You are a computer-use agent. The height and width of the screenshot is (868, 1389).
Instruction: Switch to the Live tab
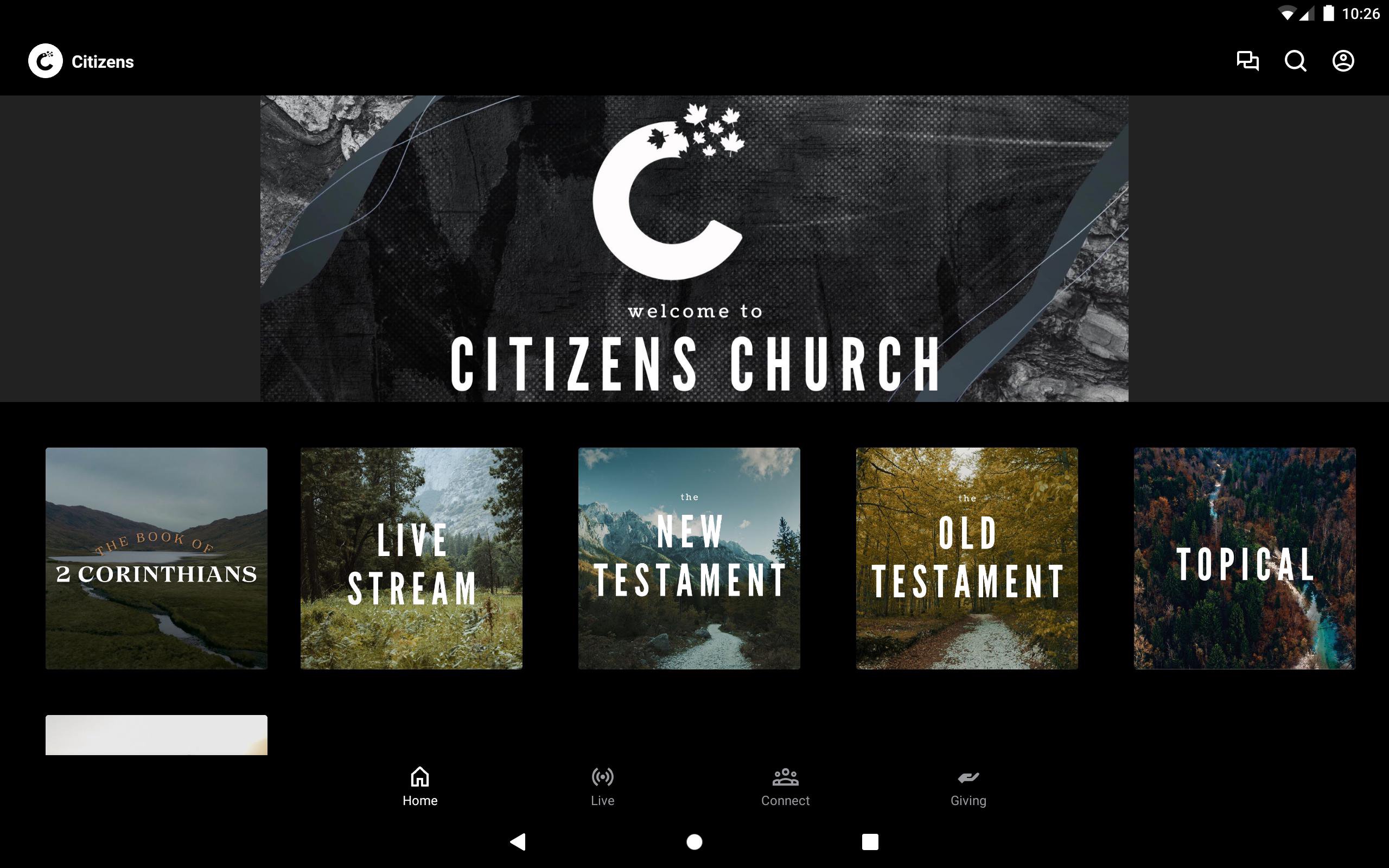[x=602, y=787]
